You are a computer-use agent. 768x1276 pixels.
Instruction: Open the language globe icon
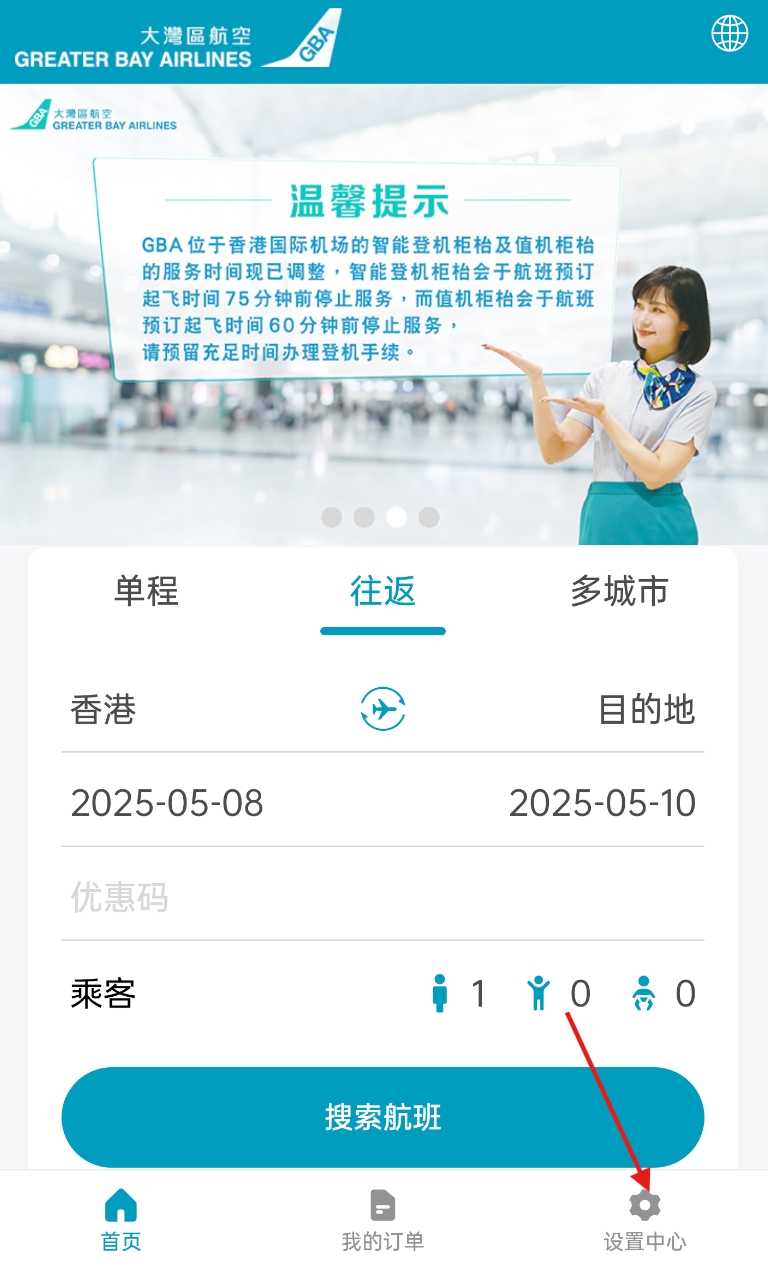(729, 33)
